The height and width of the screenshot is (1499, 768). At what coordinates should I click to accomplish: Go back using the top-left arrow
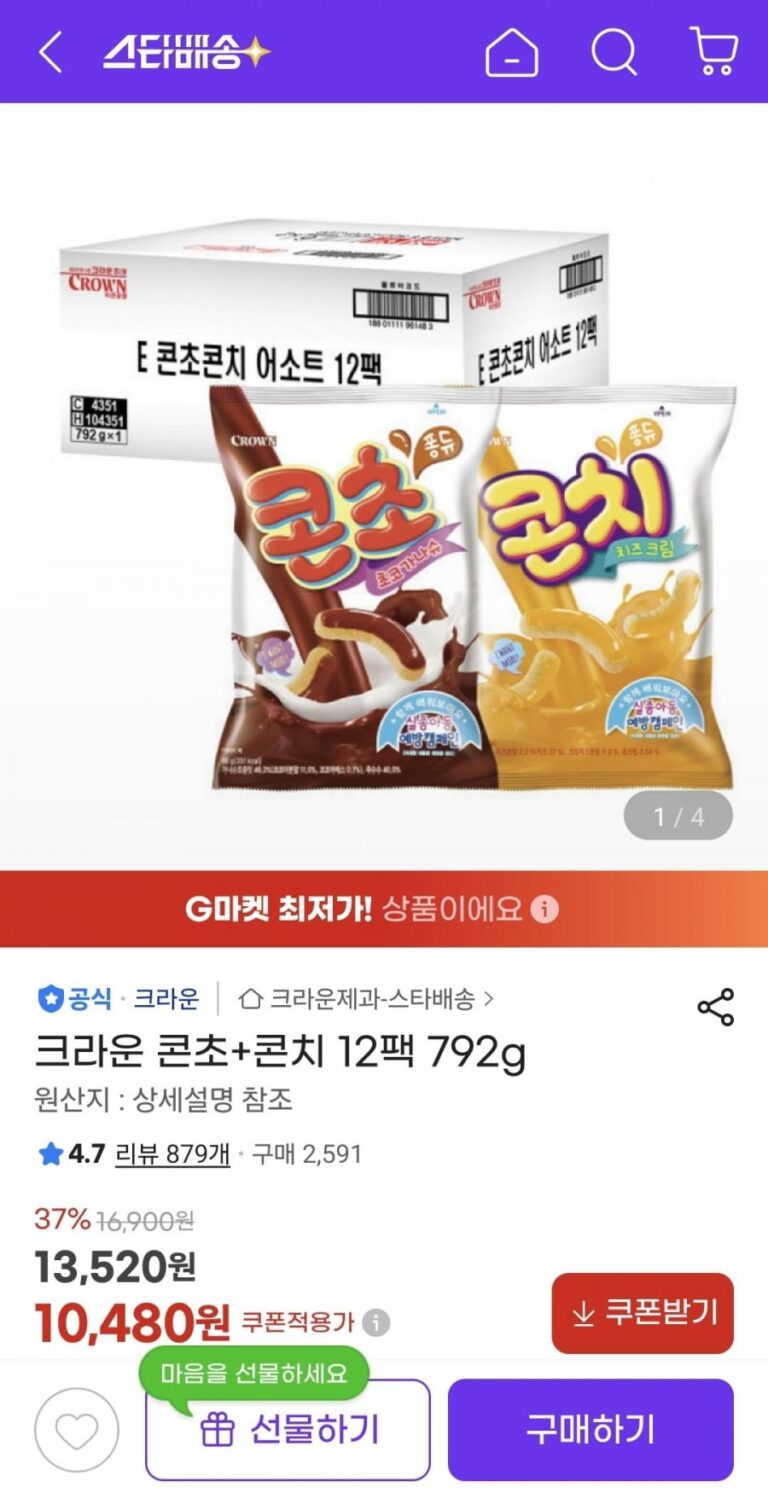pyautogui.click(x=50, y=52)
